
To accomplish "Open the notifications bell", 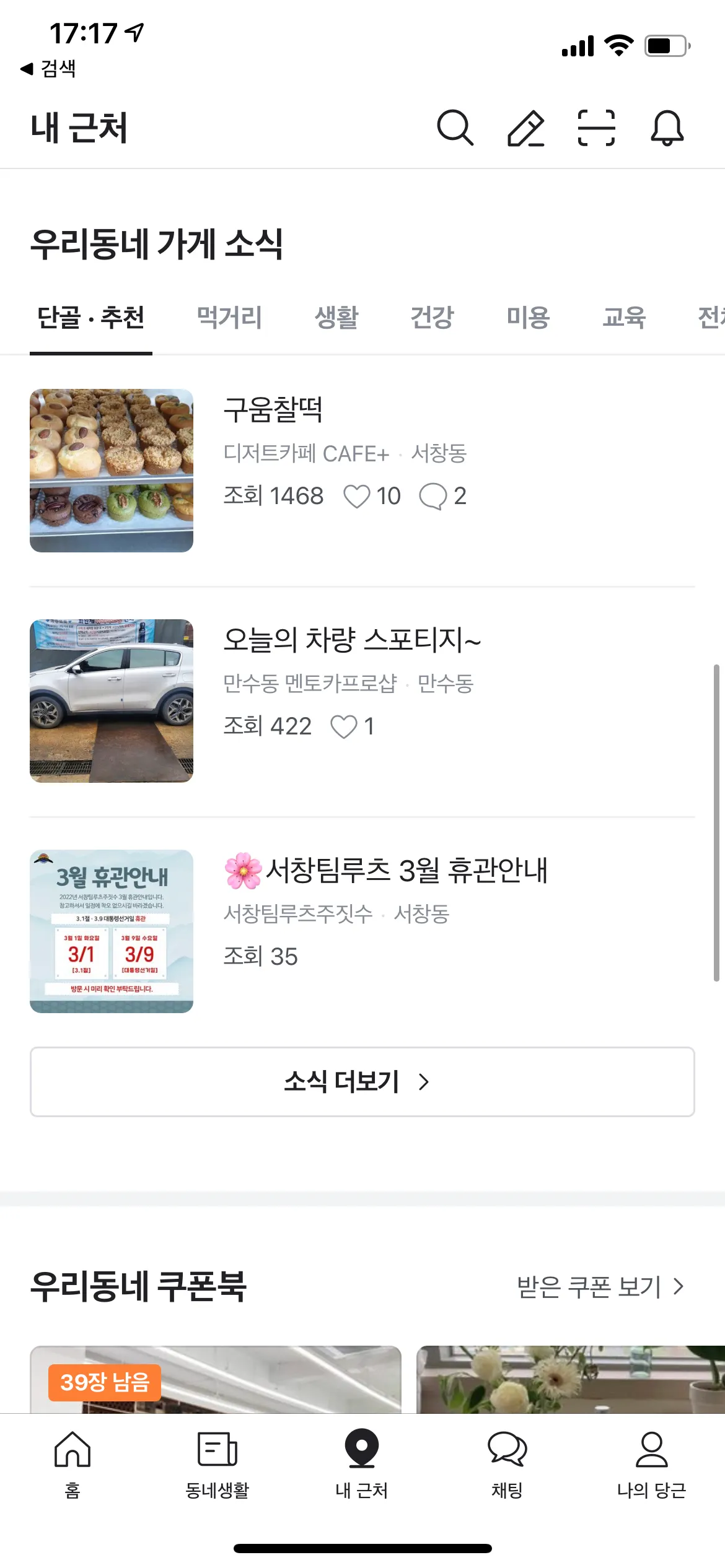I will [667, 128].
